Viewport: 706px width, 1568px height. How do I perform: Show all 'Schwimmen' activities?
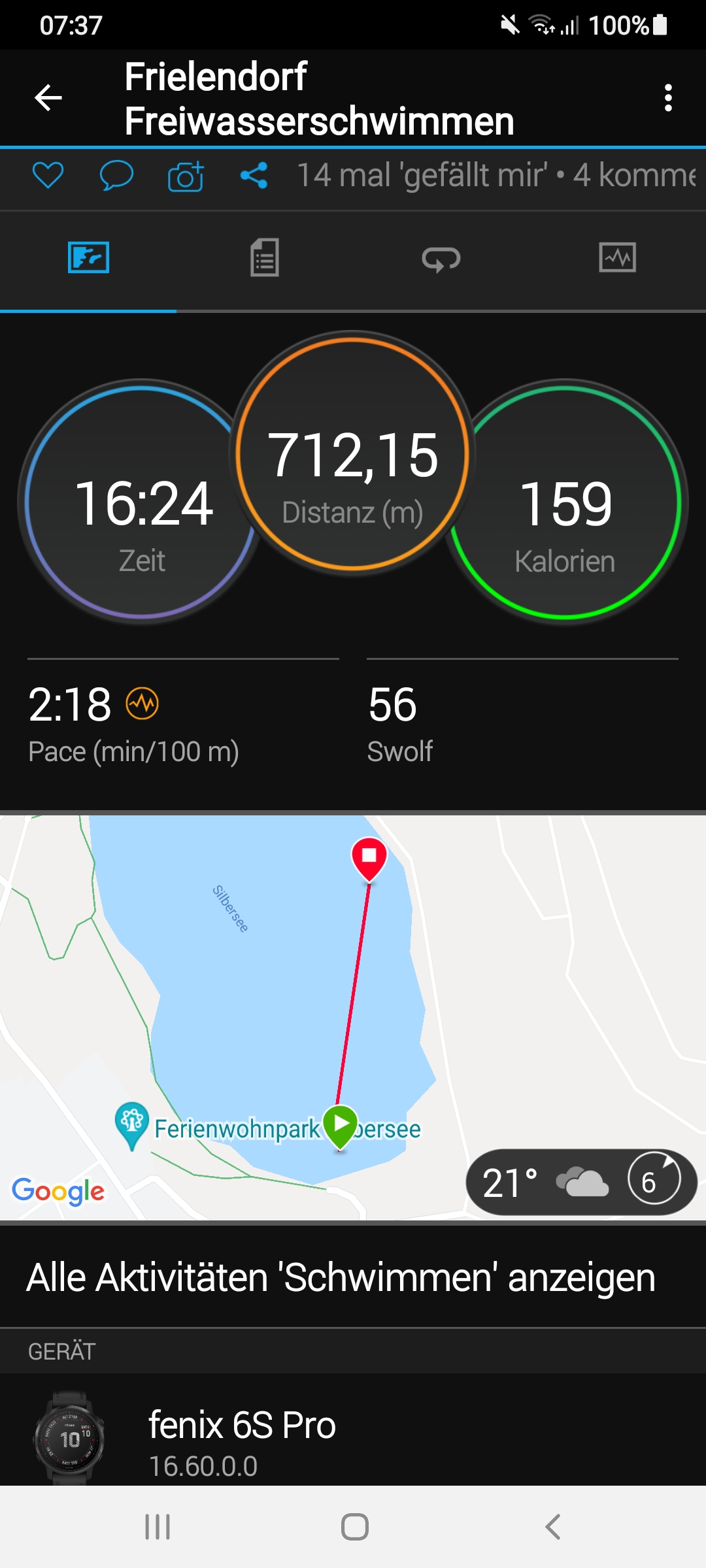(x=340, y=1277)
